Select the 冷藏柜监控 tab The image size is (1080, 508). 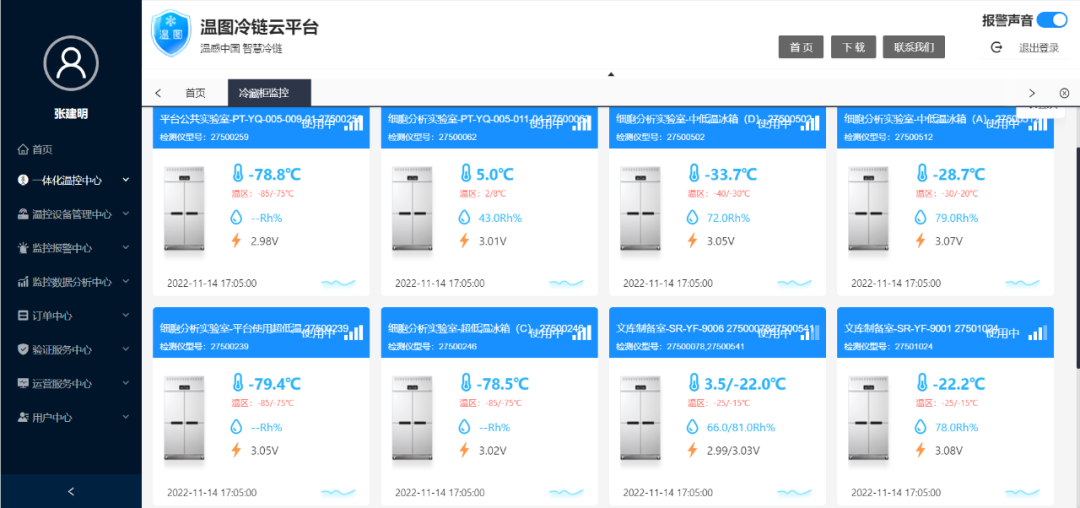[x=264, y=93]
